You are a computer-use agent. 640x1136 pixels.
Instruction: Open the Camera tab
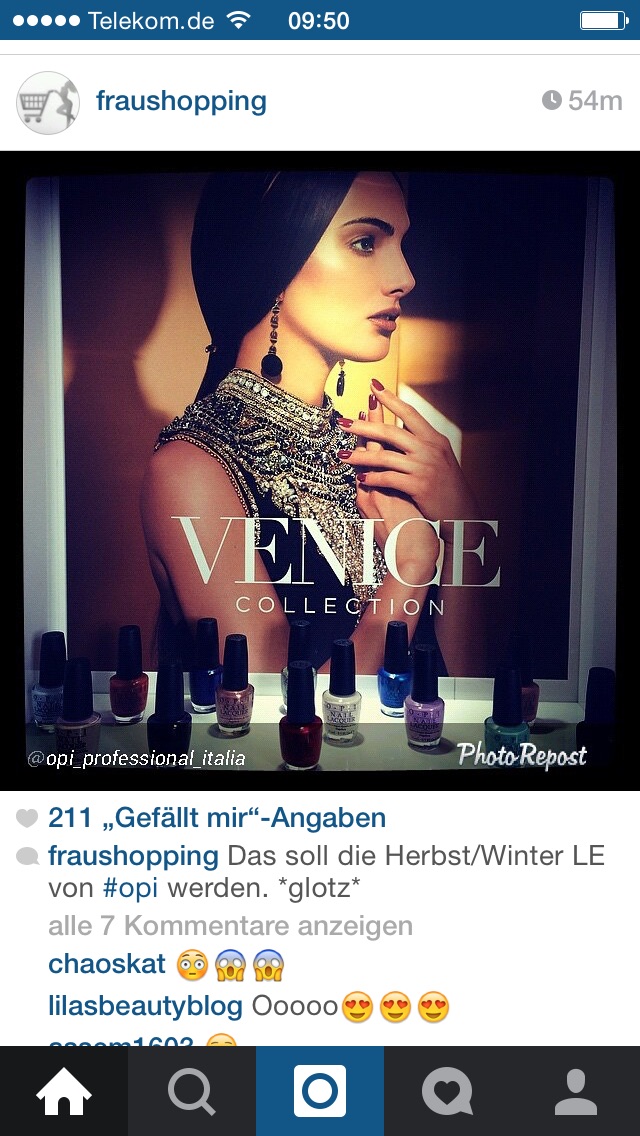tap(320, 1091)
